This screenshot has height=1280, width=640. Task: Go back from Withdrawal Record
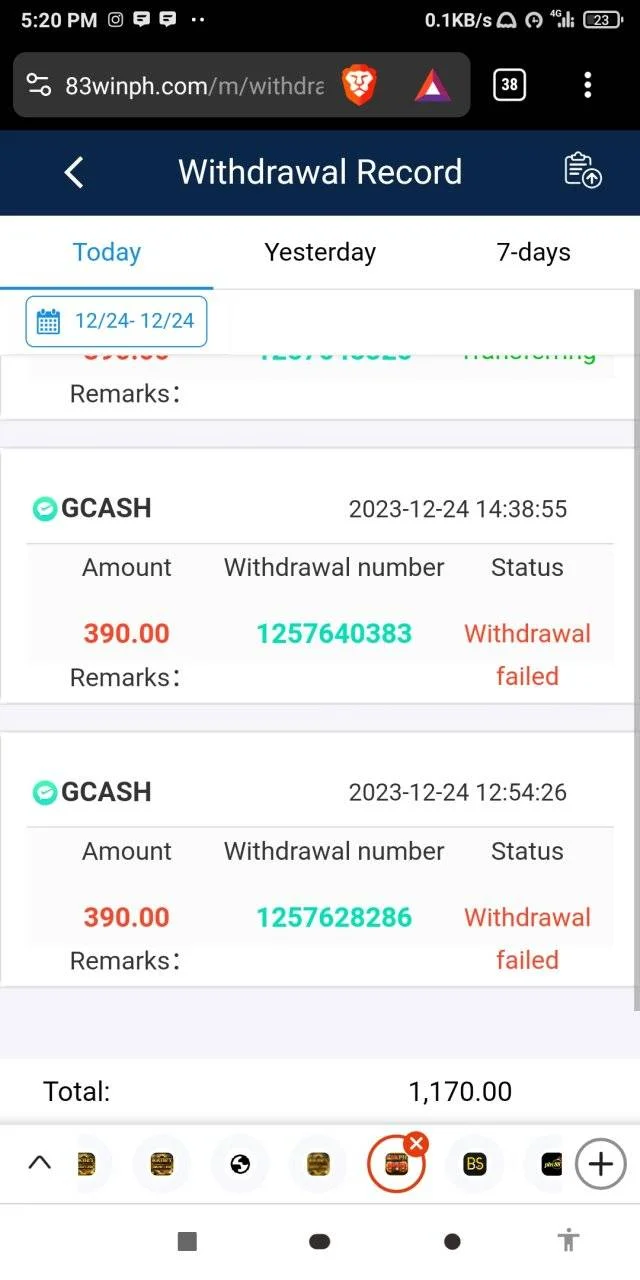pos(73,172)
